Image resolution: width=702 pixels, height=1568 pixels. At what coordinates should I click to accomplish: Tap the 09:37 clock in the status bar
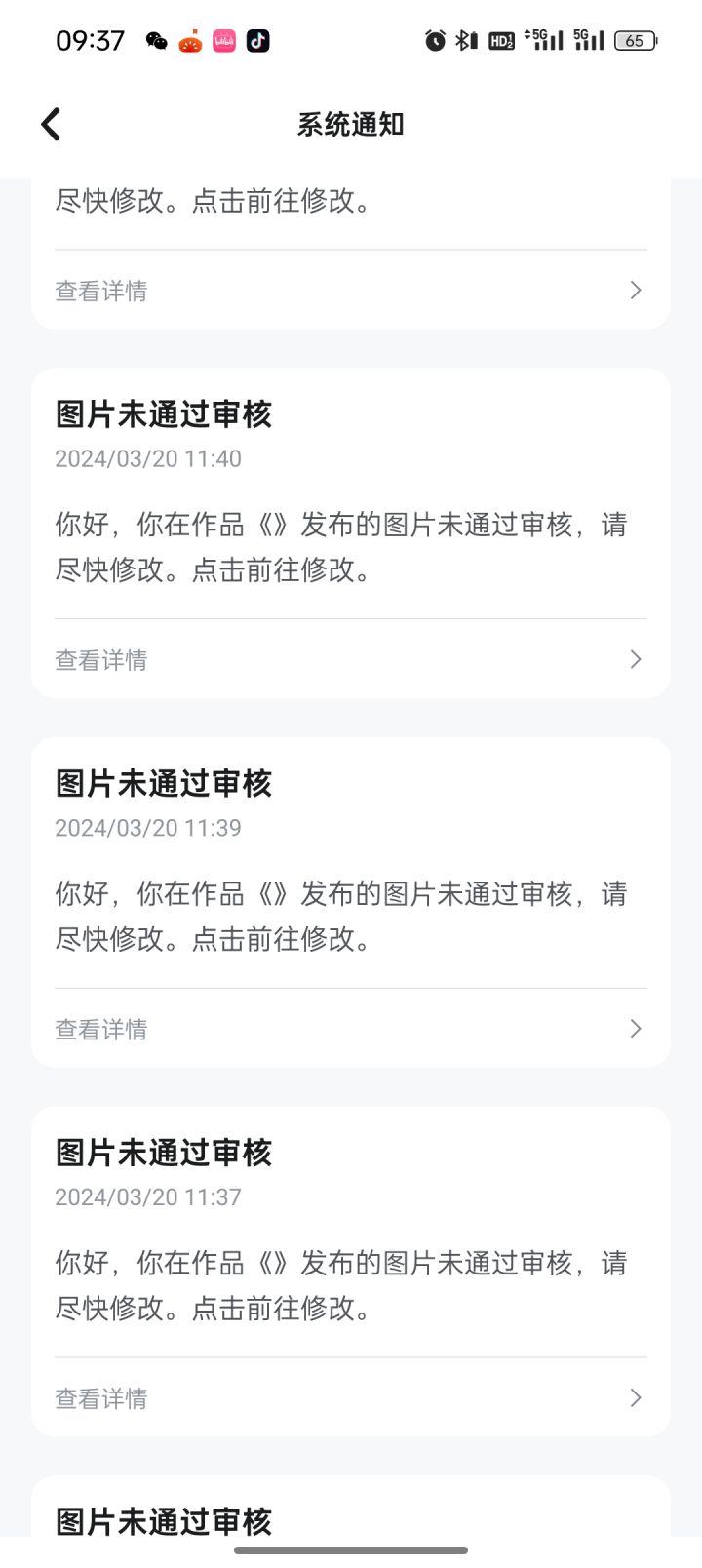tap(91, 40)
